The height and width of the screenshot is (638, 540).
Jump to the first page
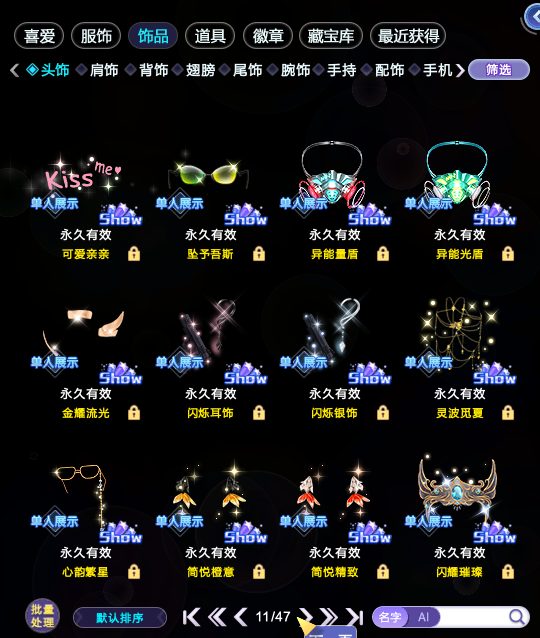[191, 617]
